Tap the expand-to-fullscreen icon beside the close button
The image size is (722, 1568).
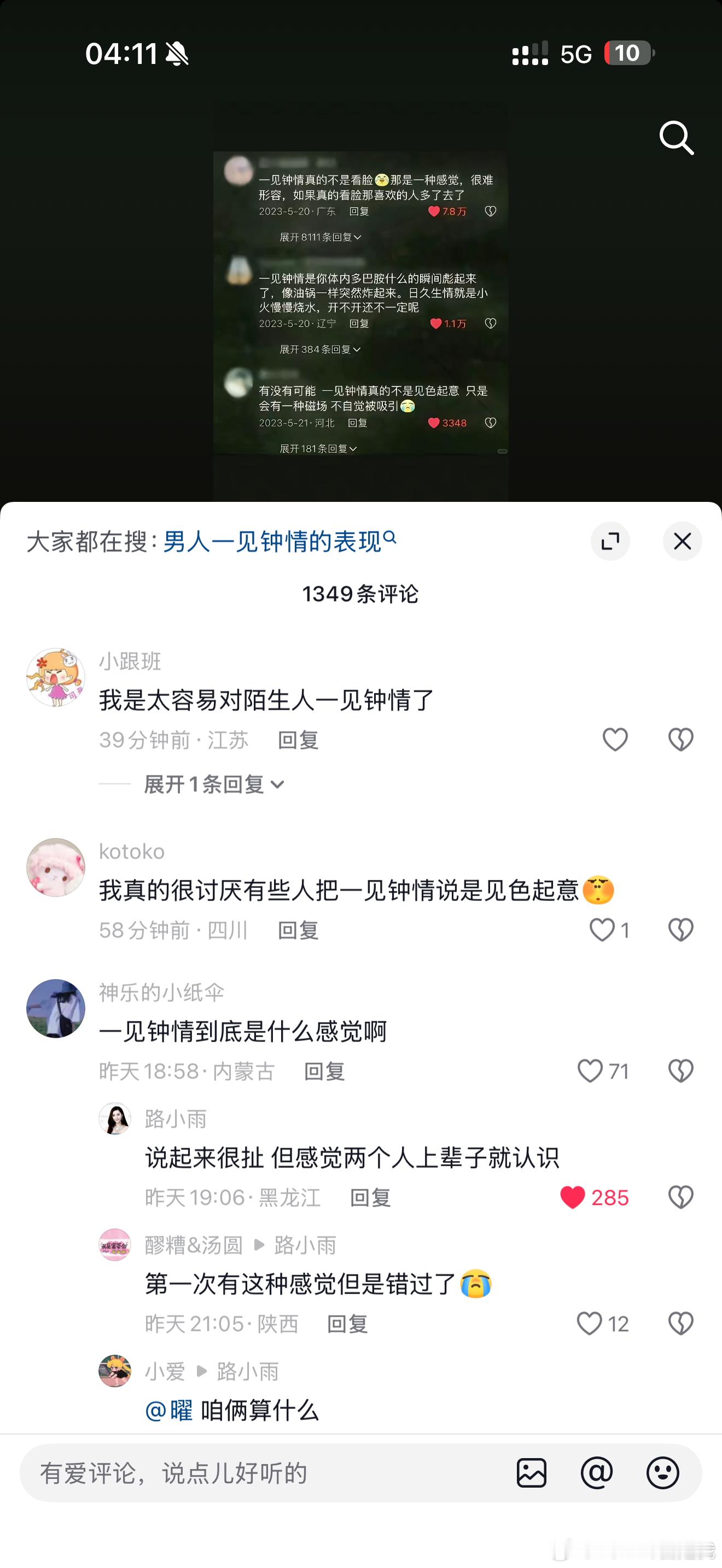pos(611,541)
